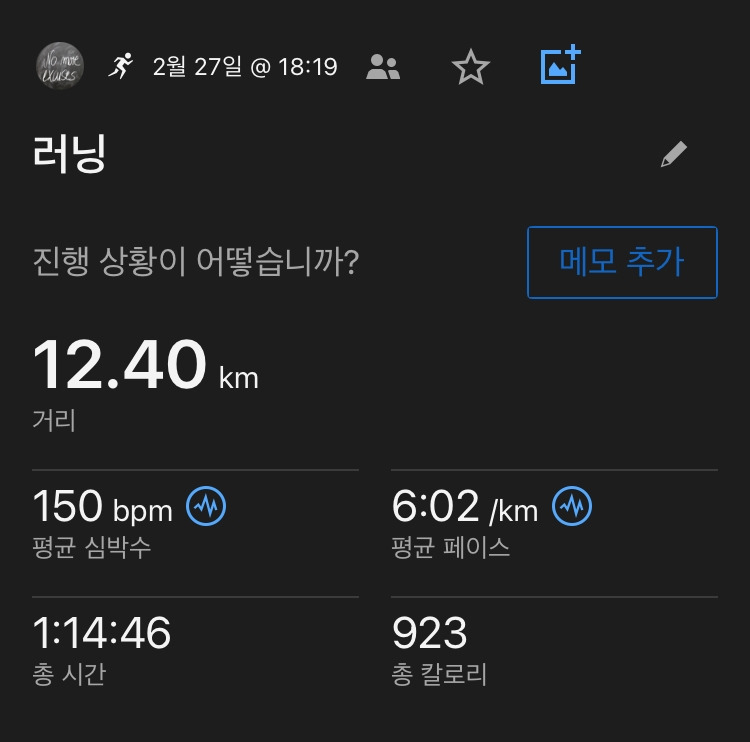Open the profile avatar picture
This screenshot has width=750, height=742.
[x=60, y=66]
